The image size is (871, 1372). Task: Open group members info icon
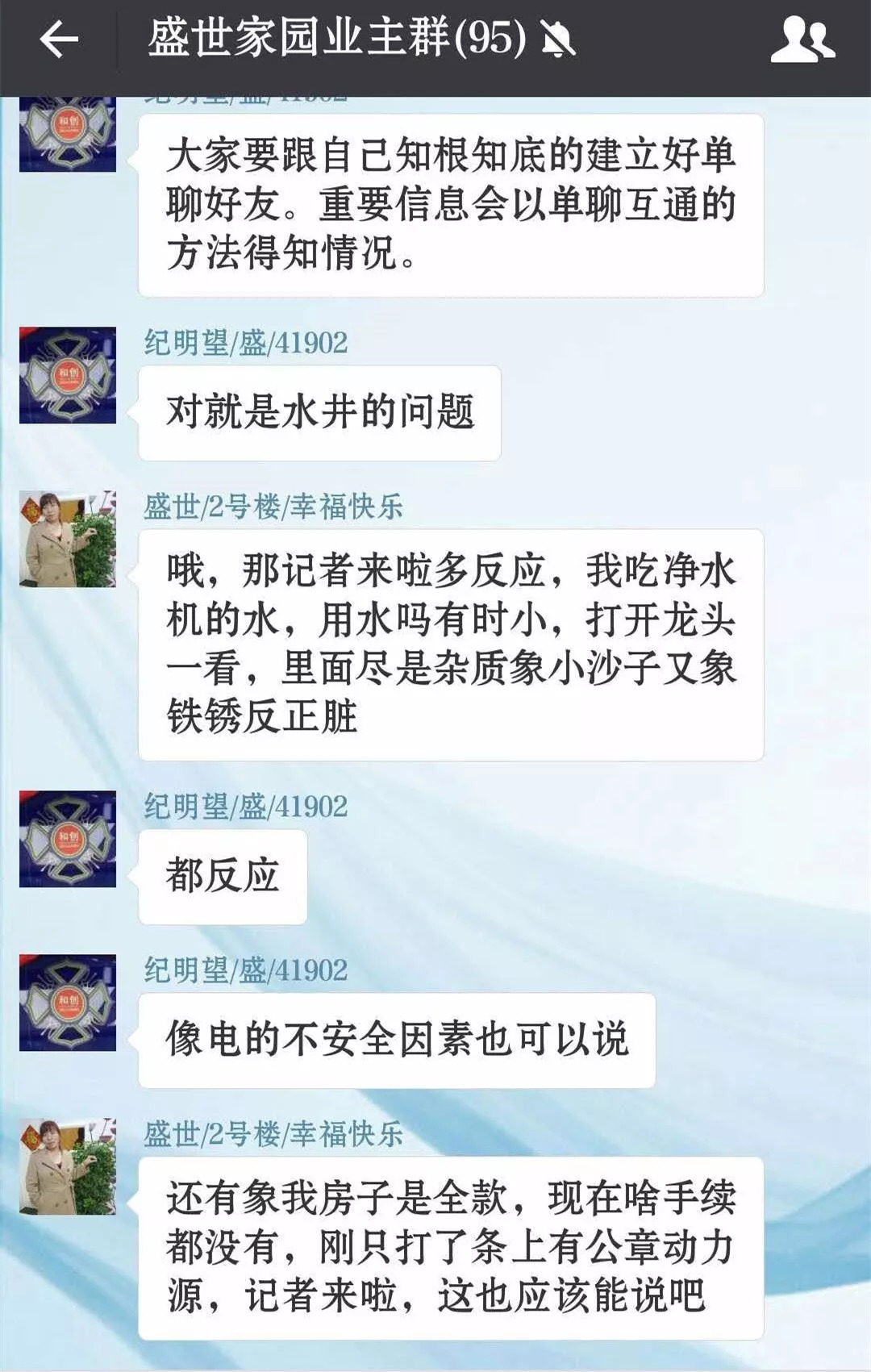point(802,39)
